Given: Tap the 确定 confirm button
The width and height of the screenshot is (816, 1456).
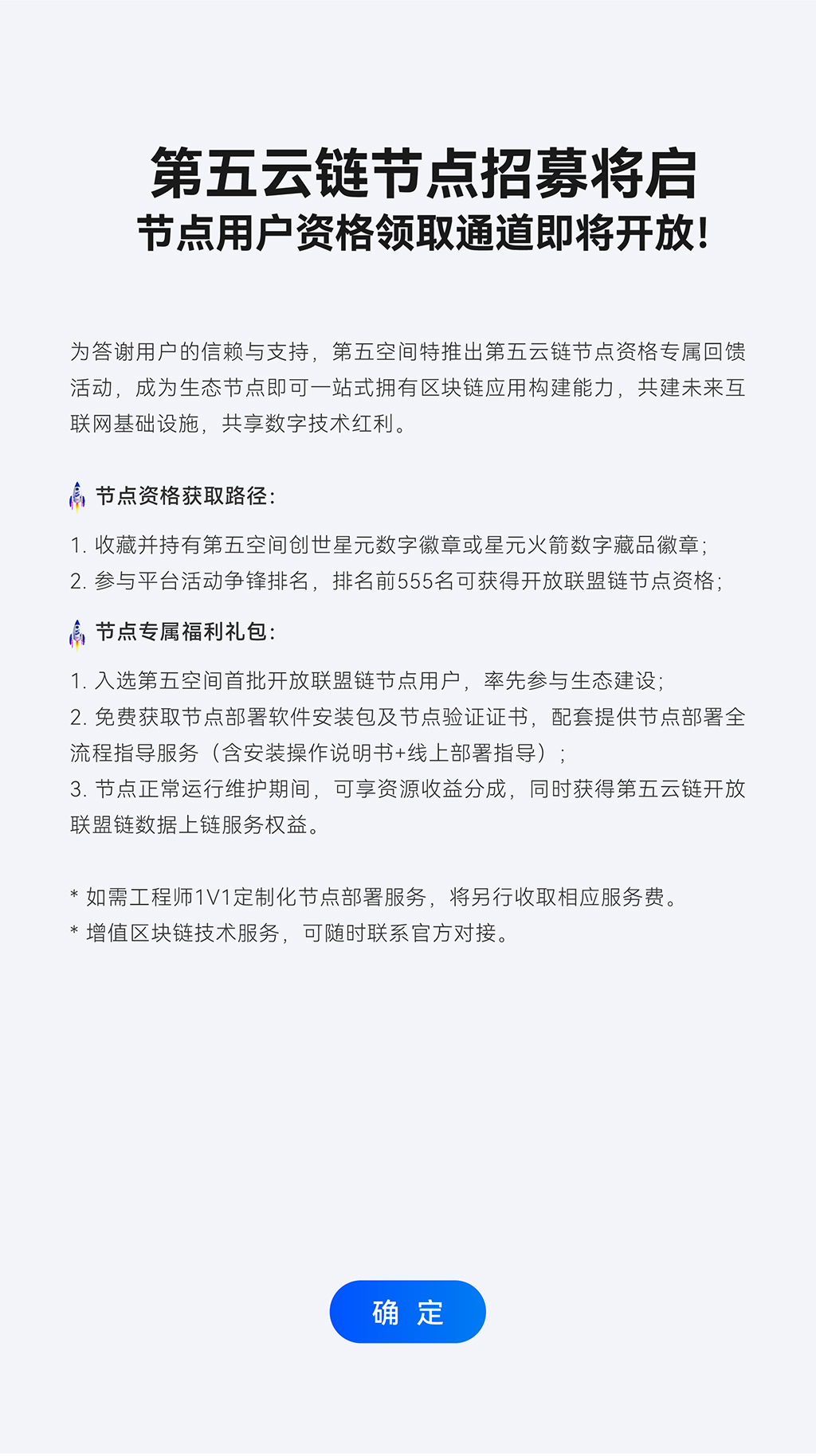Looking at the screenshot, I should pyautogui.click(x=407, y=1312).
